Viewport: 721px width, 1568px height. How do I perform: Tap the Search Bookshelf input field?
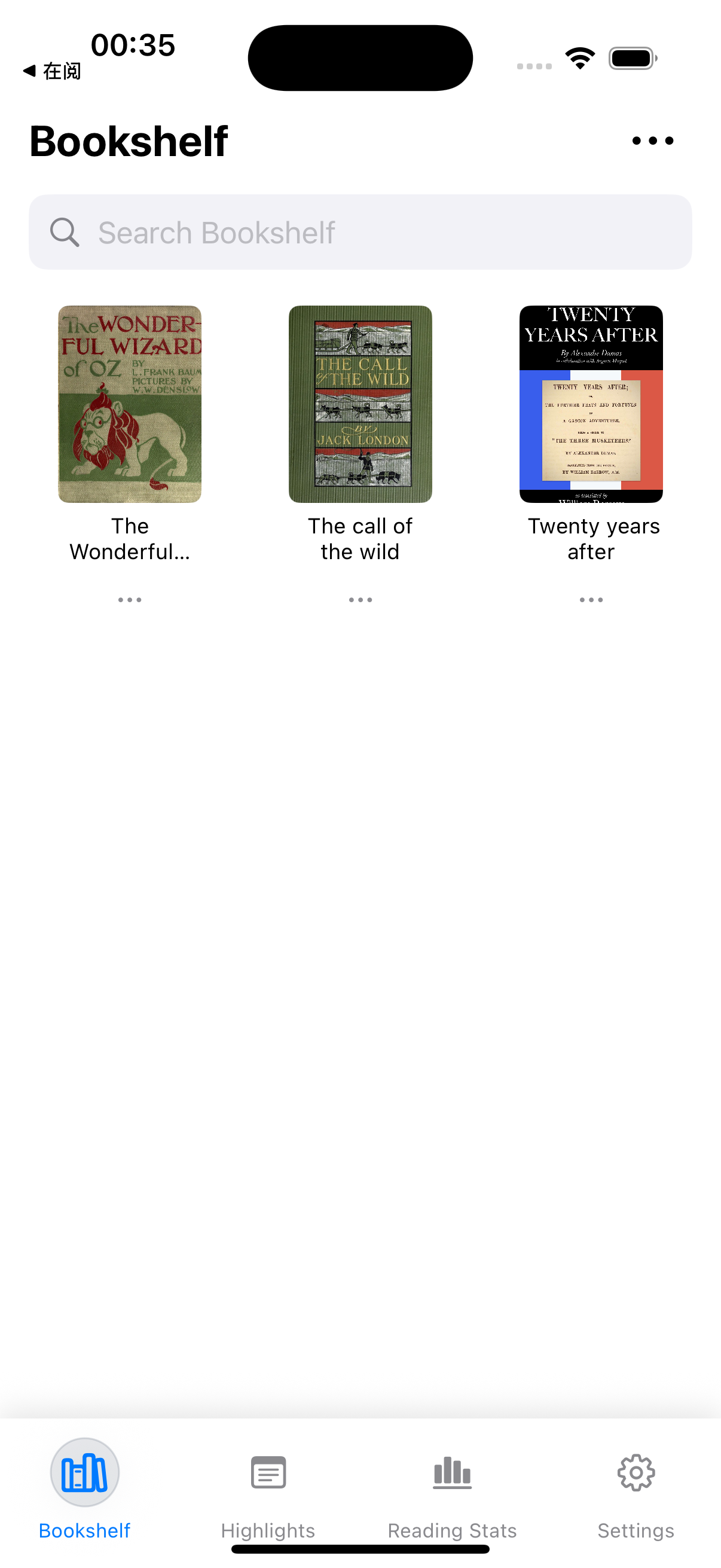point(360,232)
